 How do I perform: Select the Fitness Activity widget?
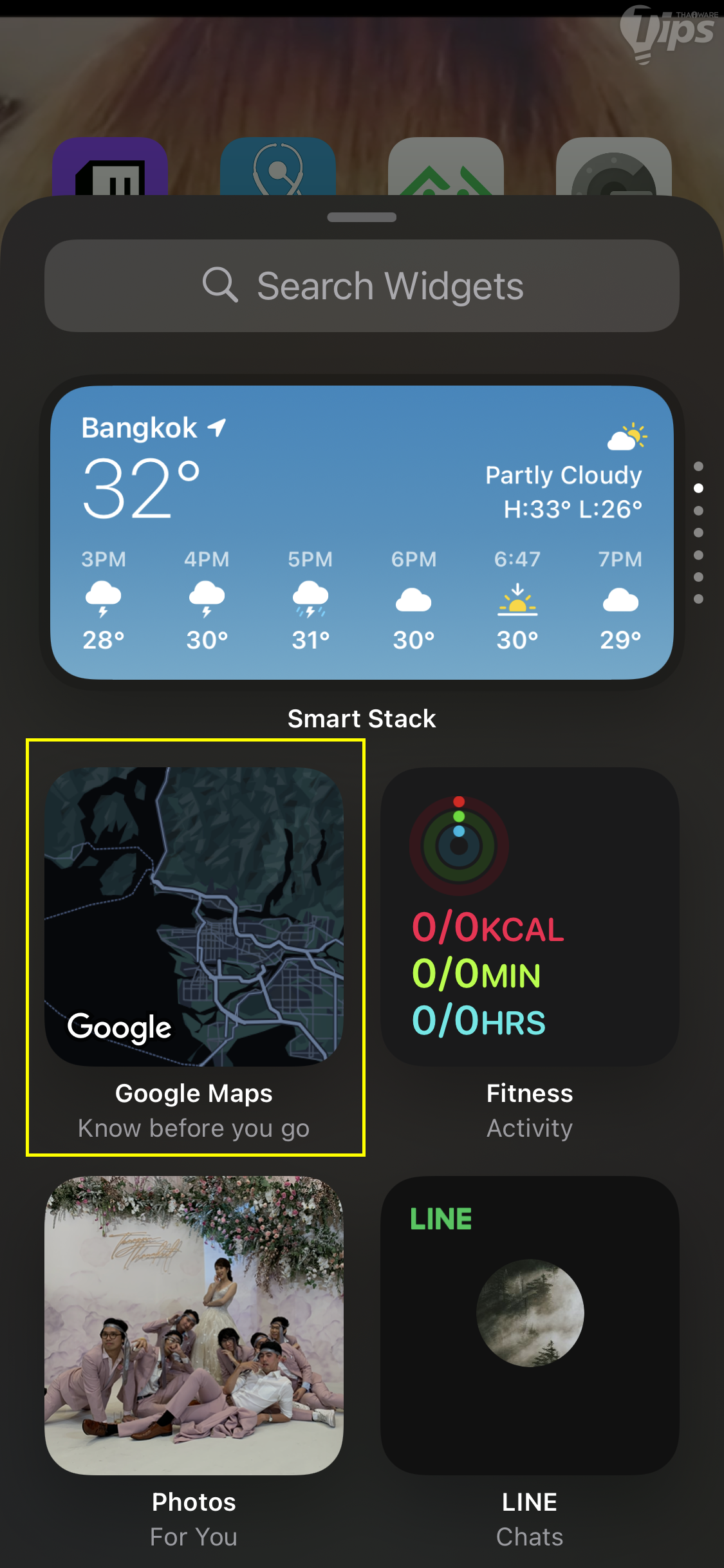point(530,916)
